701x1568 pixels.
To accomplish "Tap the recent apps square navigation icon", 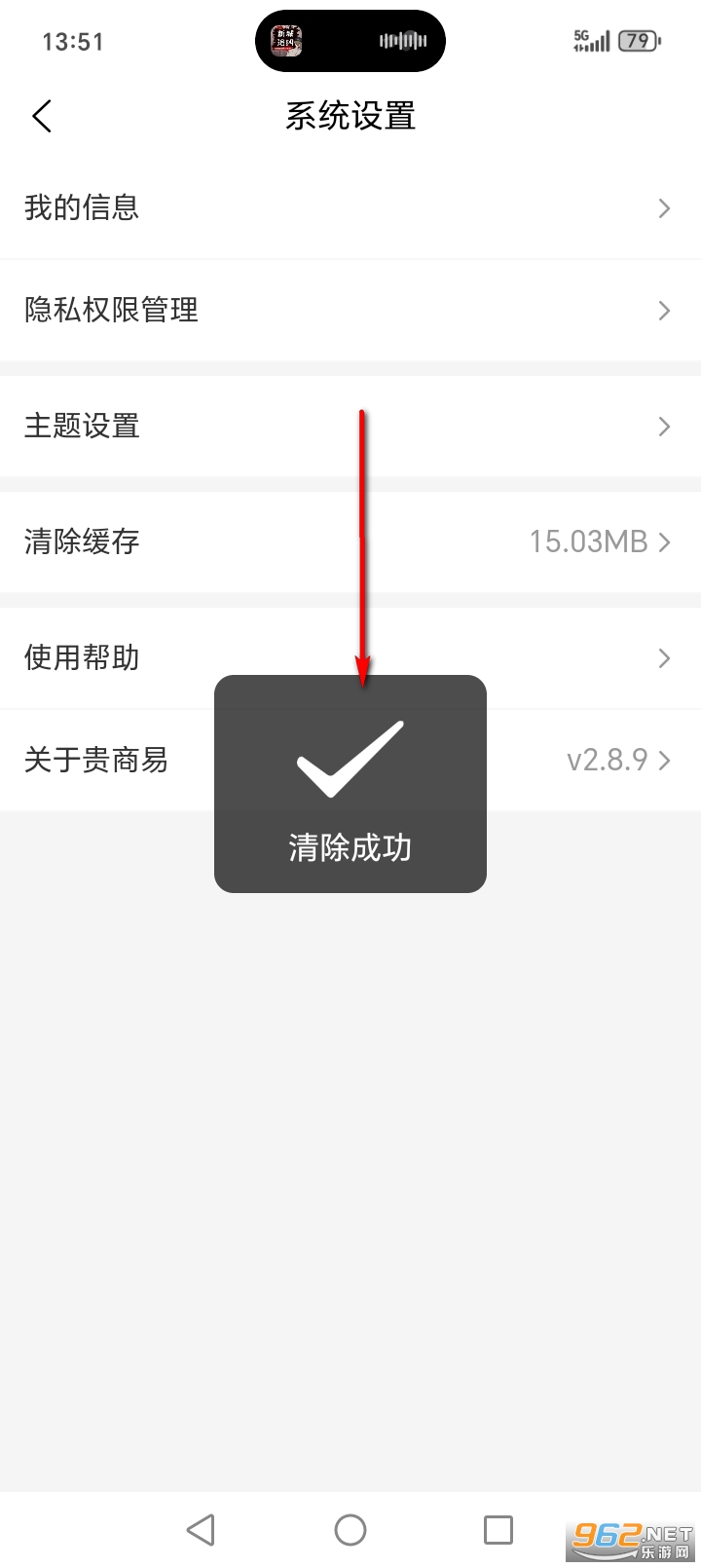I will point(498,1529).
